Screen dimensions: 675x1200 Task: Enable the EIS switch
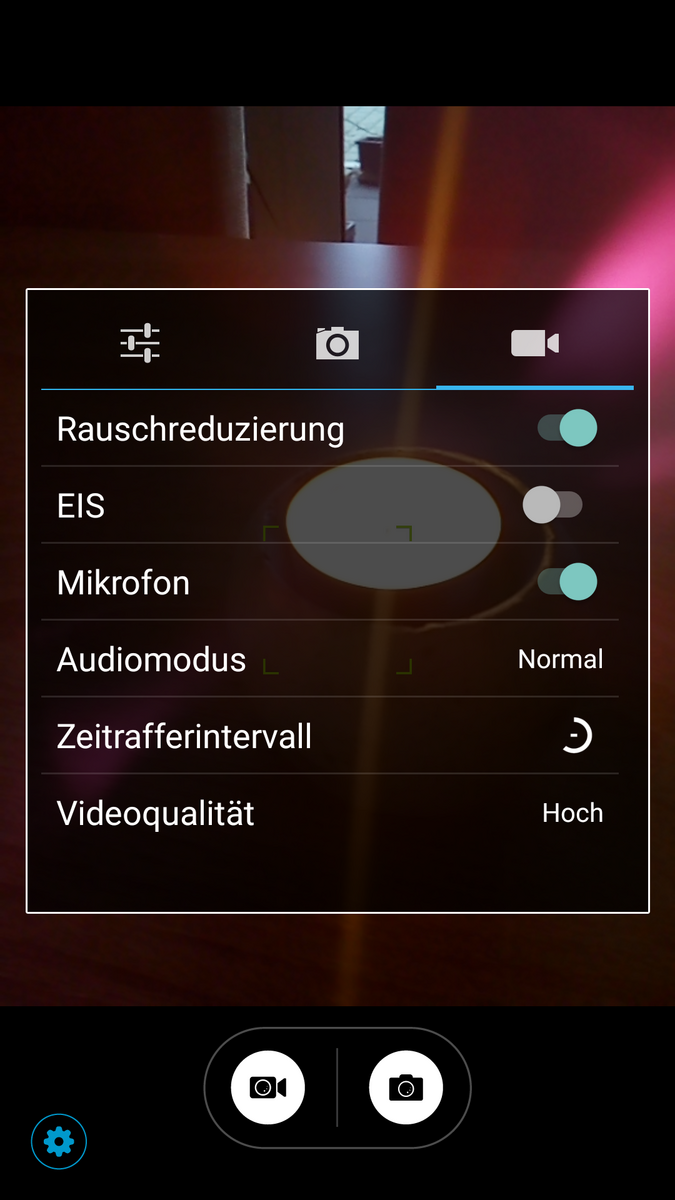point(553,505)
